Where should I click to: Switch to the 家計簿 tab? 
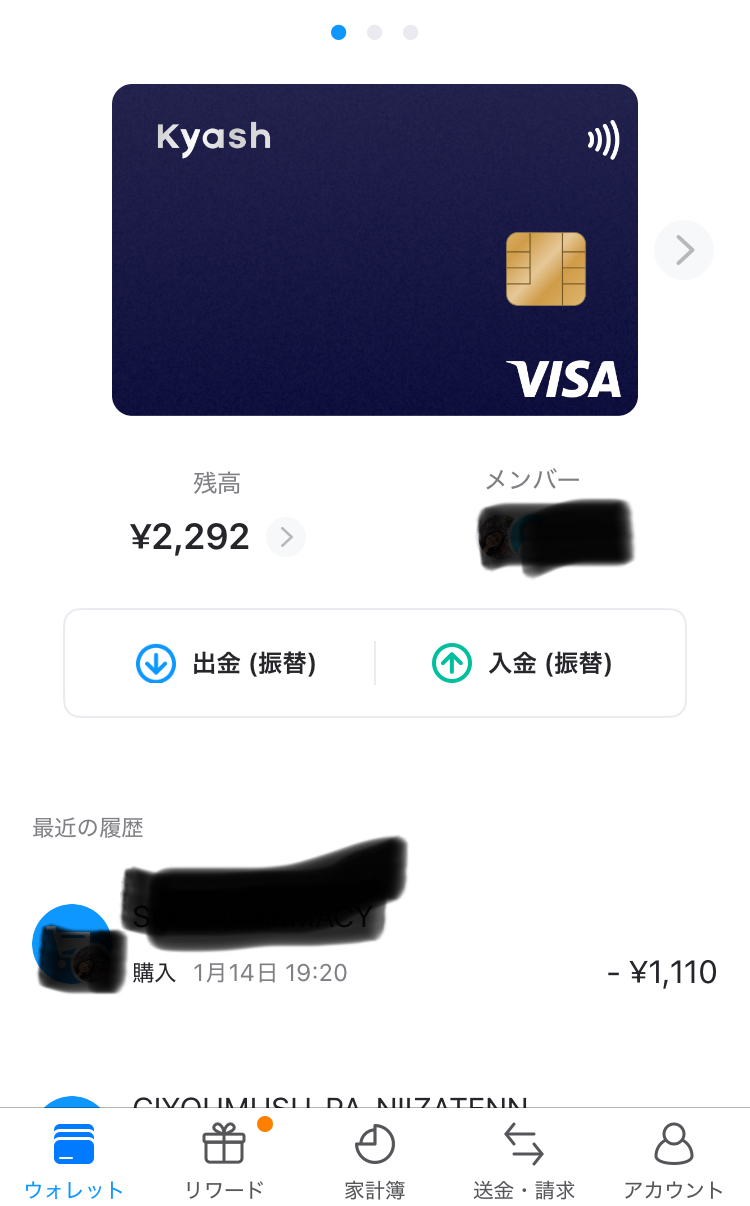pos(374,1159)
